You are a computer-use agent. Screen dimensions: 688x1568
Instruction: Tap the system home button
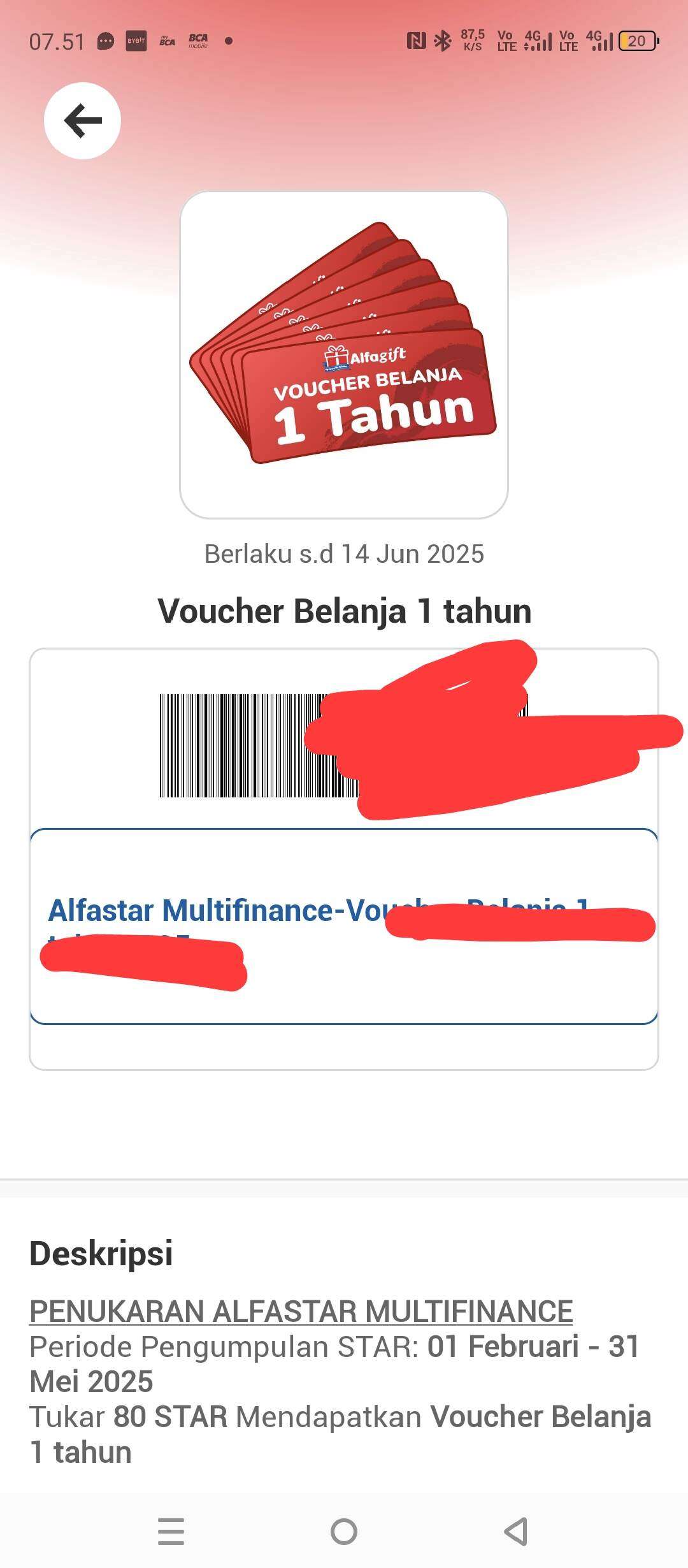pos(344,1532)
